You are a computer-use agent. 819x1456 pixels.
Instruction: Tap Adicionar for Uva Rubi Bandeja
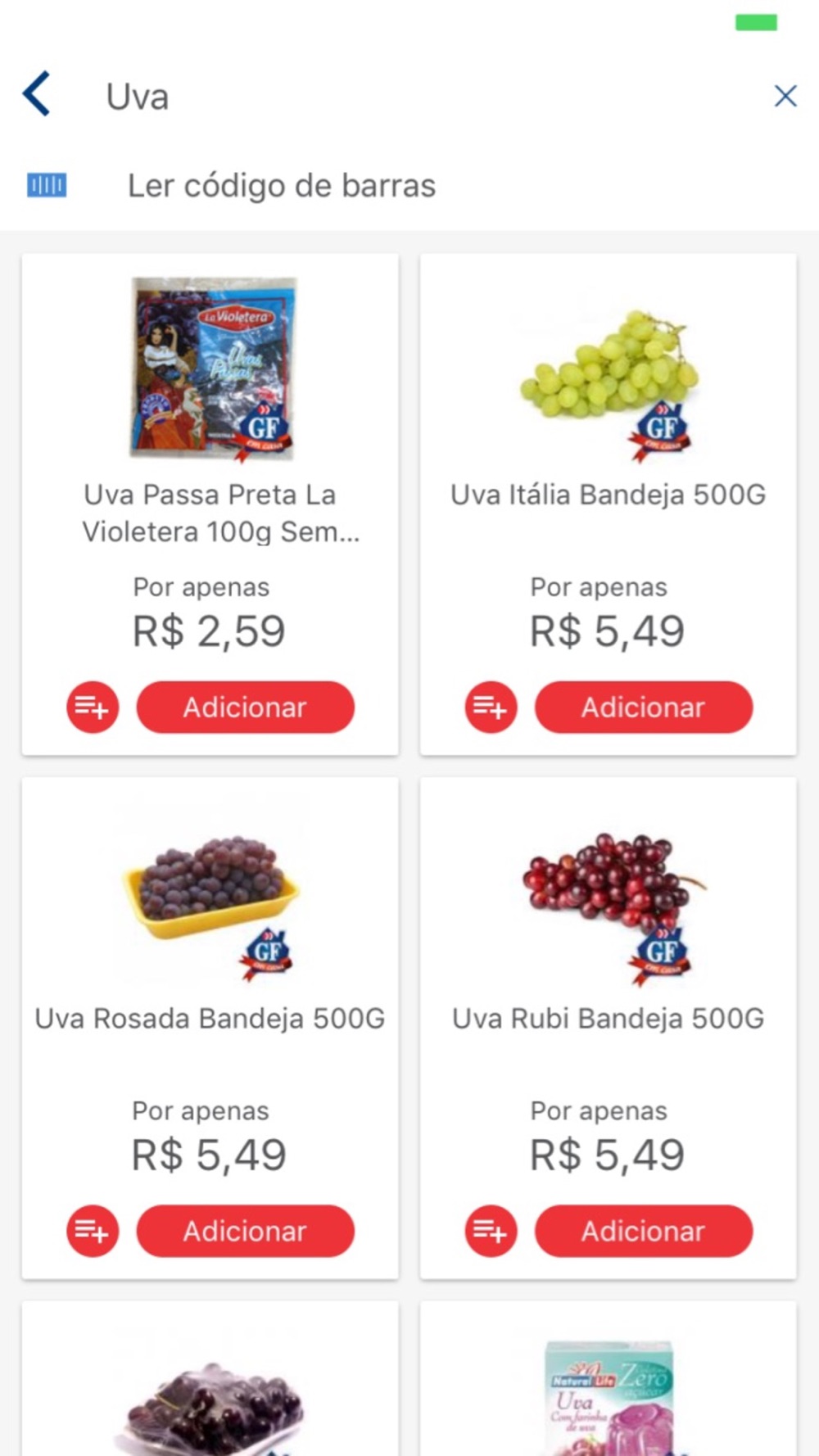pos(643,1231)
